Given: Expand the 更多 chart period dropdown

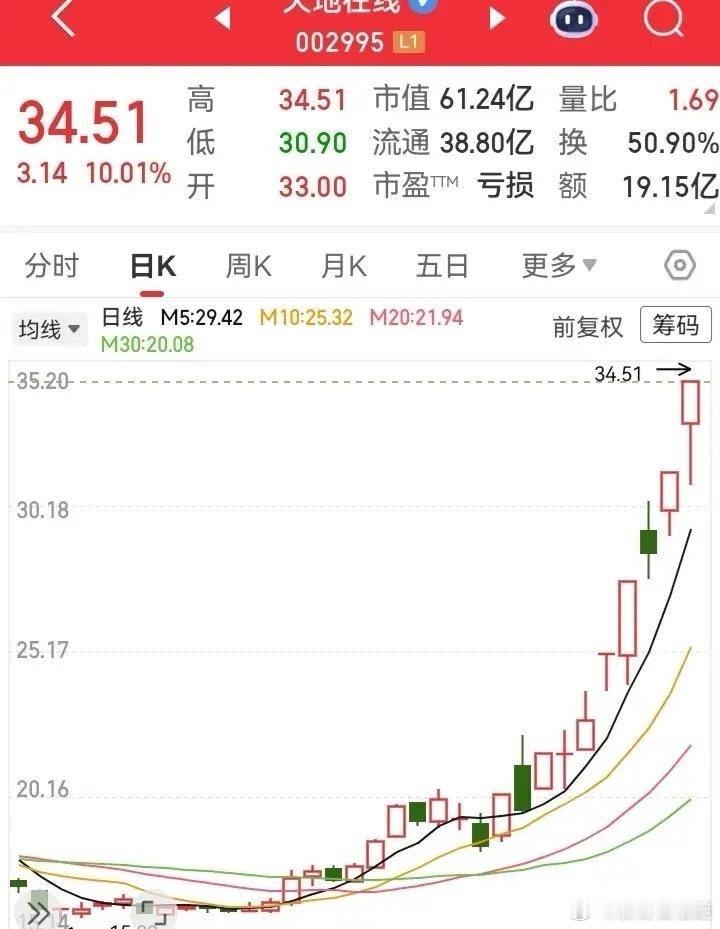Looking at the screenshot, I should (557, 265).
